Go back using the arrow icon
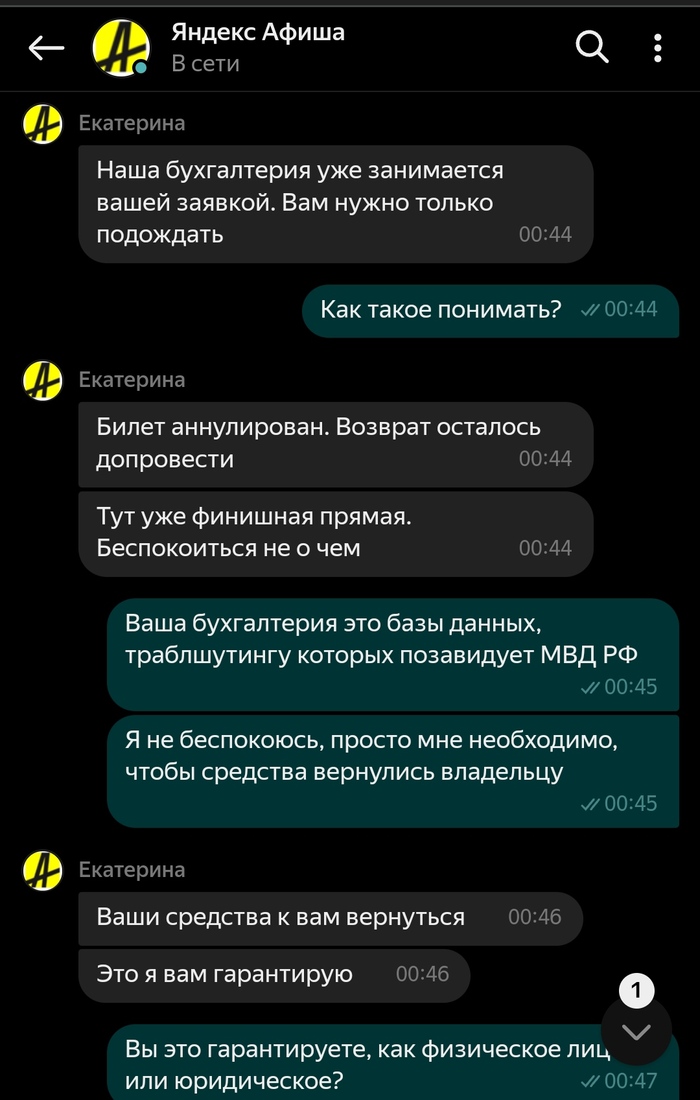The image size is (700, 1100). coord(46,47)
